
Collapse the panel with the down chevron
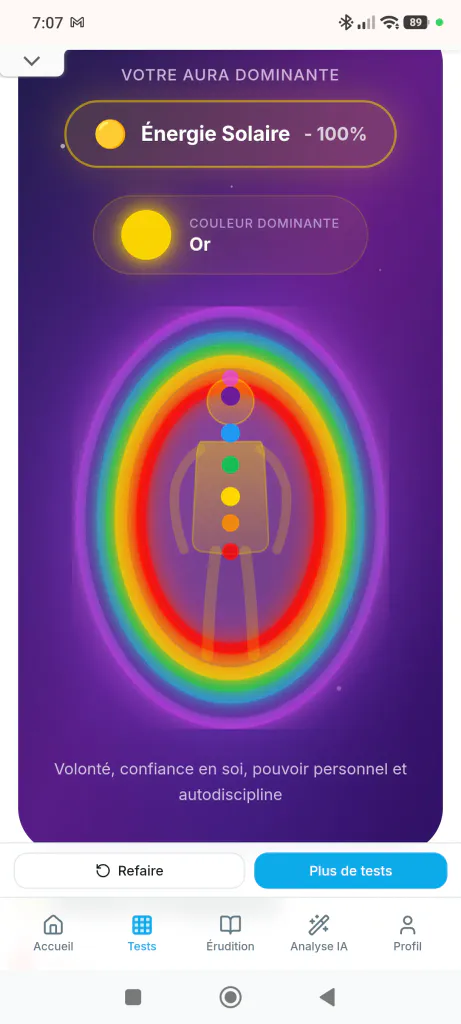(x=31, y=61)
